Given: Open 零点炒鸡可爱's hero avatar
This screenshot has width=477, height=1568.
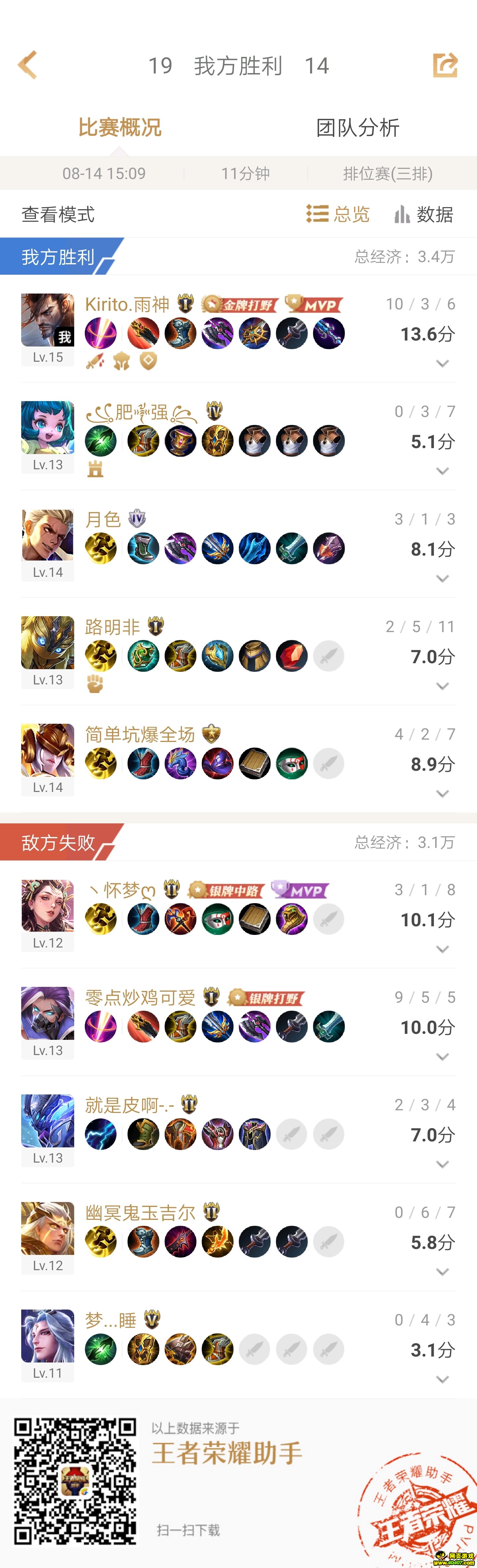Looking at the screenshot, I should coord(47,1013).
